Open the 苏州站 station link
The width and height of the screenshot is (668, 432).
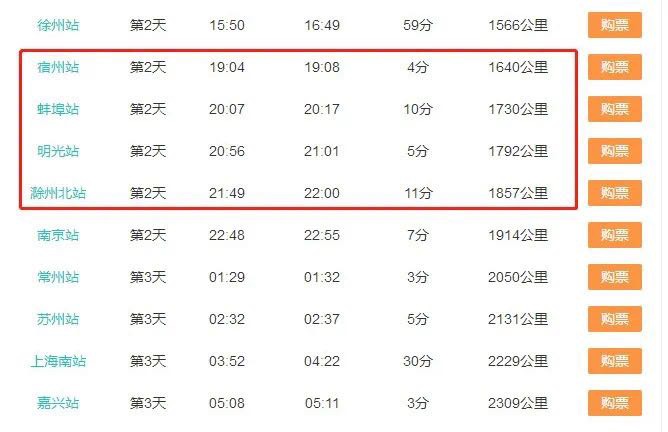pyautogui.click(x=58, y=319)
